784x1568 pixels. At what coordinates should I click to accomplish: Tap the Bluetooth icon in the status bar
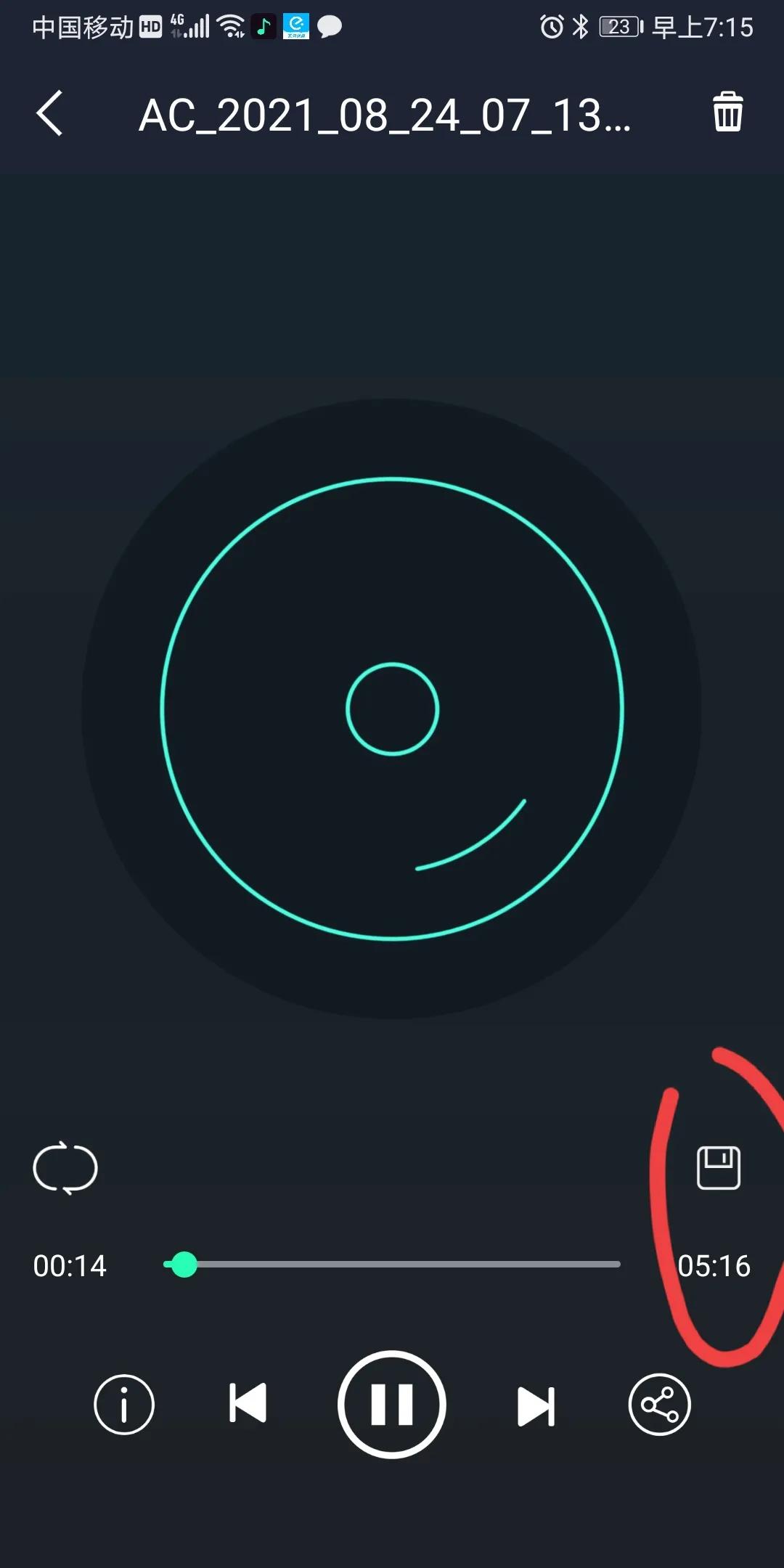pos(580,26)
